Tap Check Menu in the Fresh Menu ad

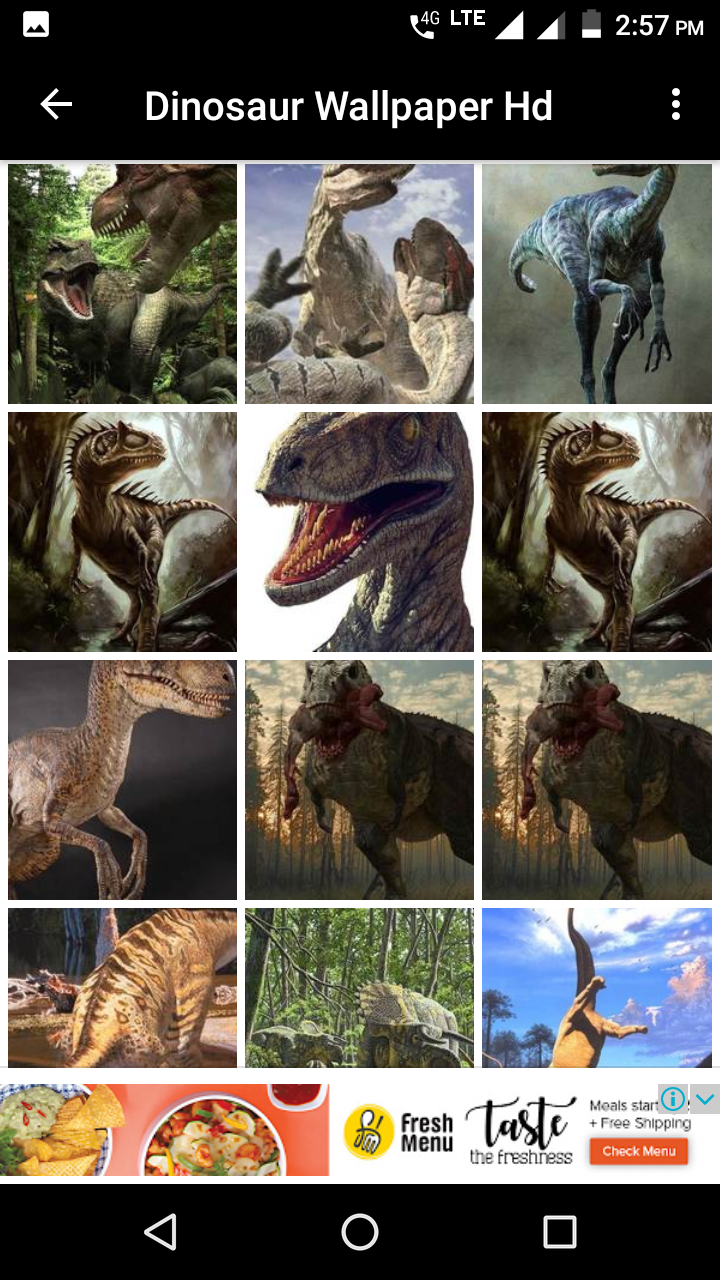638,1151
